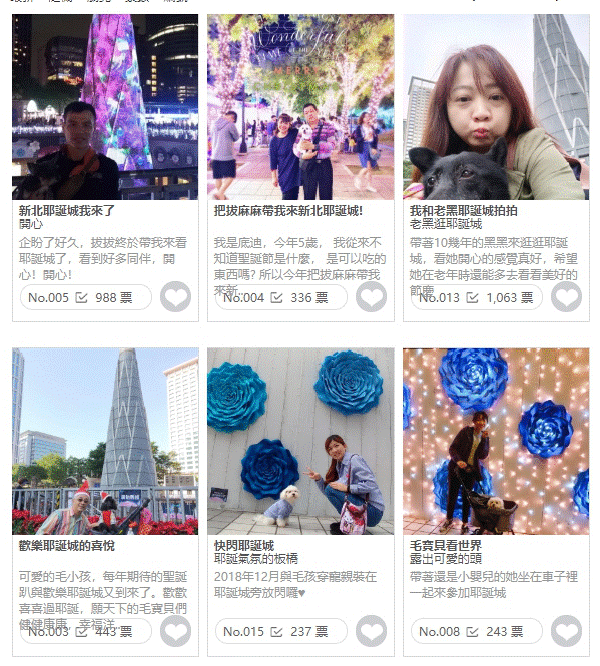Cast a vote on No.008 243 票
Image resolution: width=600 pixels, height=666 pixels.
[477, 632]
